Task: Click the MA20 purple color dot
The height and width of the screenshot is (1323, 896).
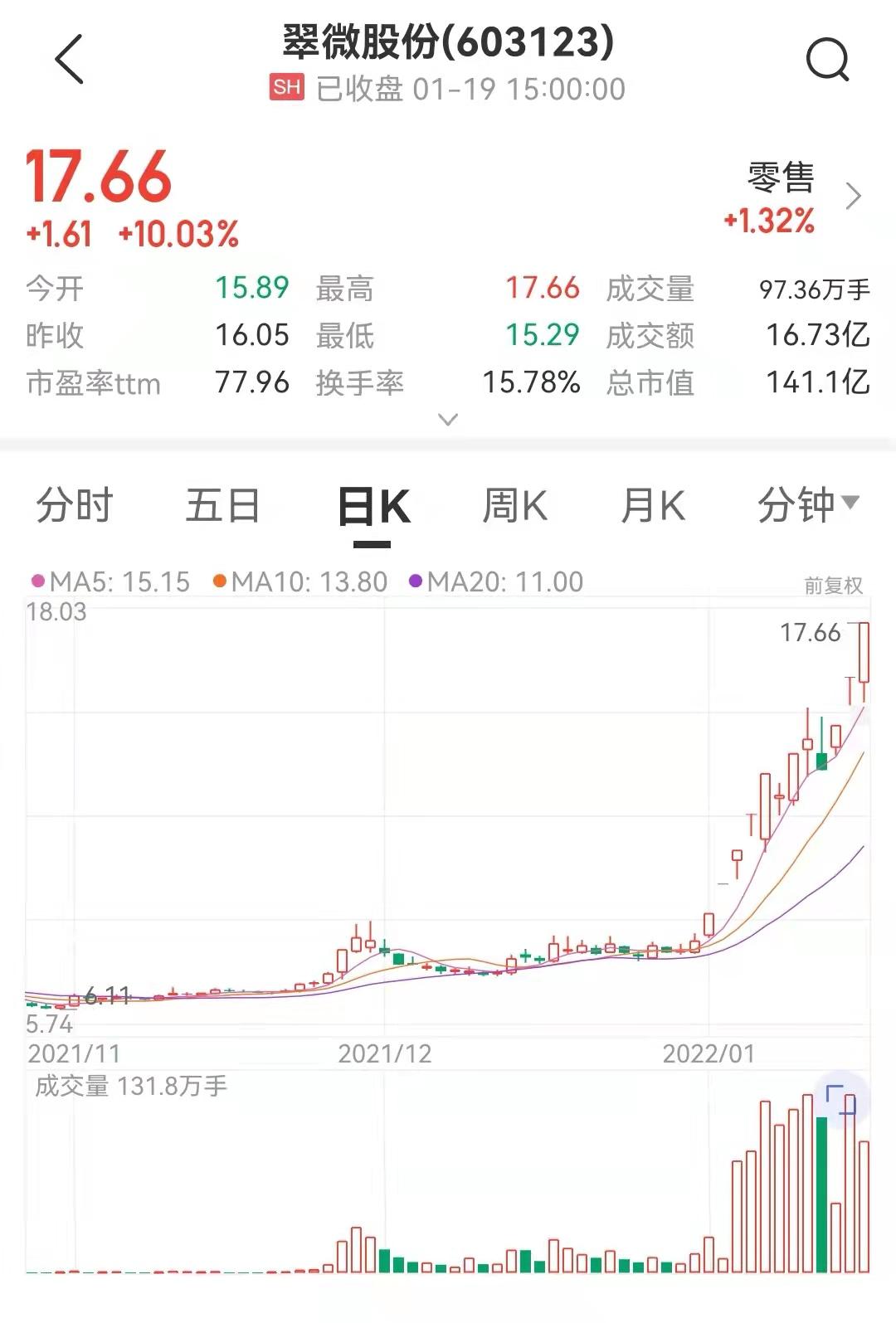Action: point(416,581)
